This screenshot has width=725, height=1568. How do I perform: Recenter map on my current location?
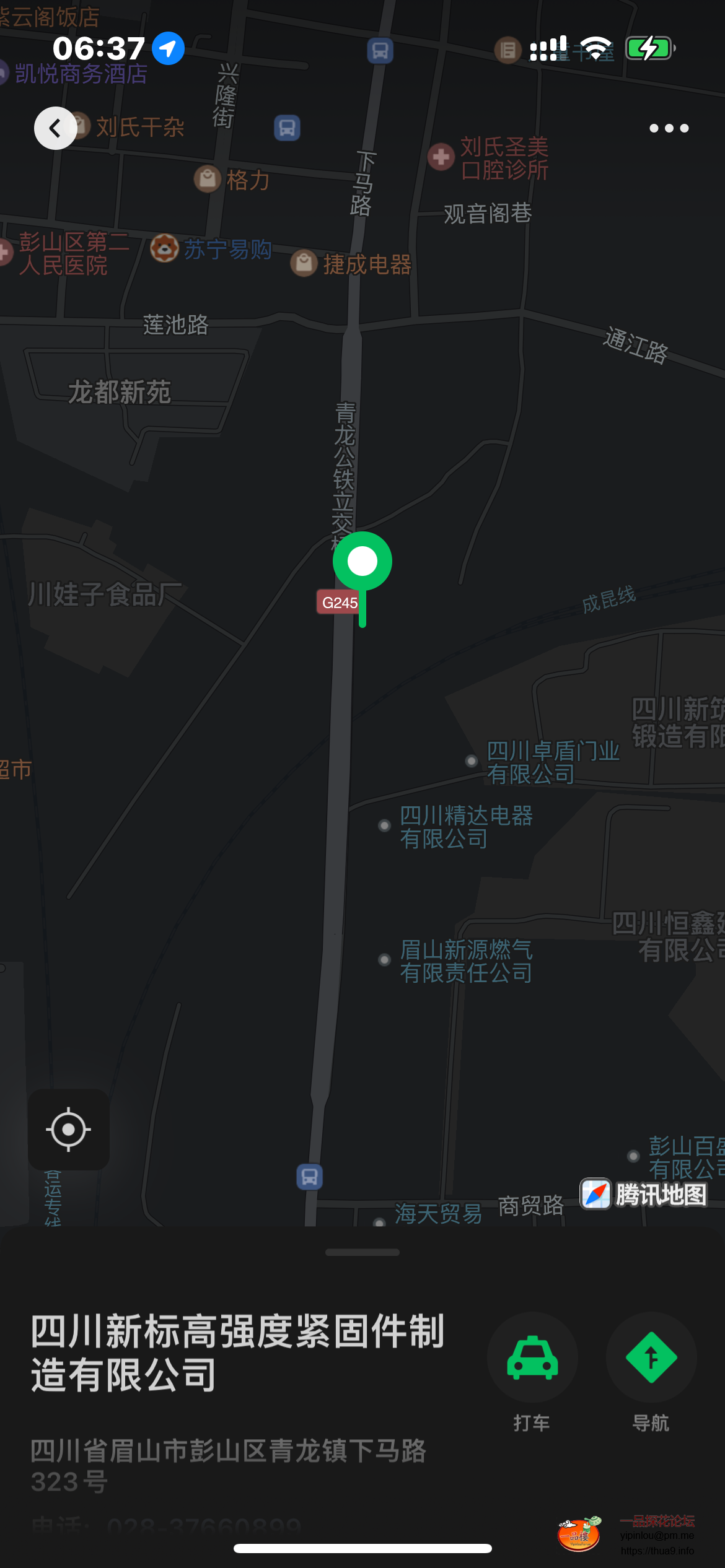tap(69, 1130)
